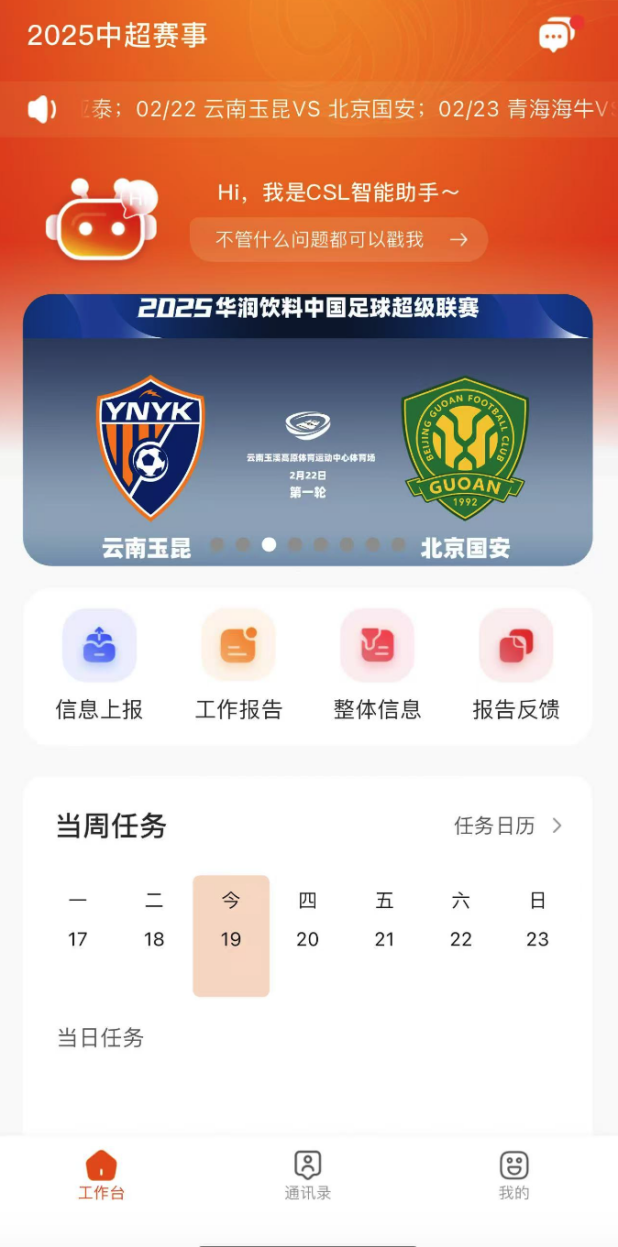
Task: Switch to the 工作台 tab
Action: [x=101, y=1175]
